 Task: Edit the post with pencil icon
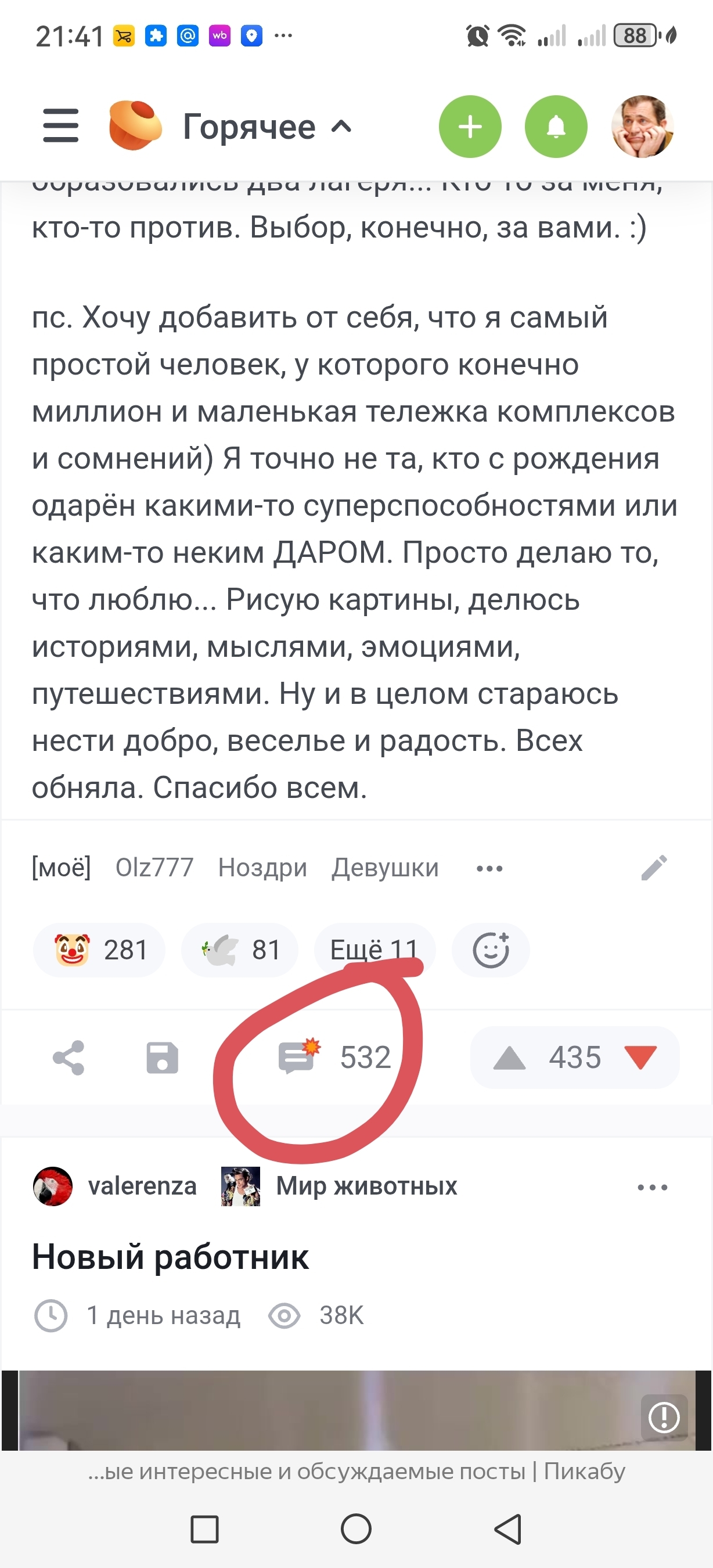pyautogui.click(x=654, y=868)
